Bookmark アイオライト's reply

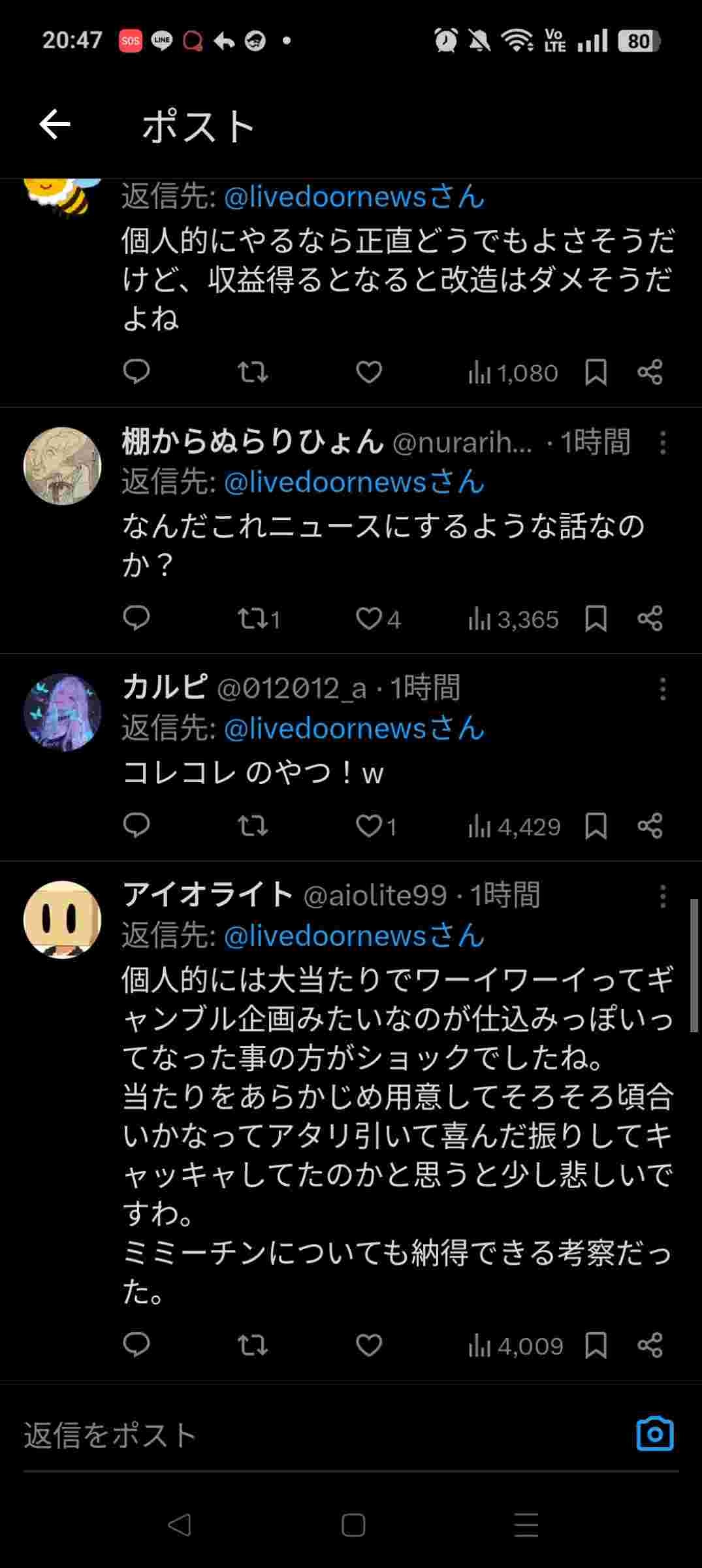click(596, 1345)
